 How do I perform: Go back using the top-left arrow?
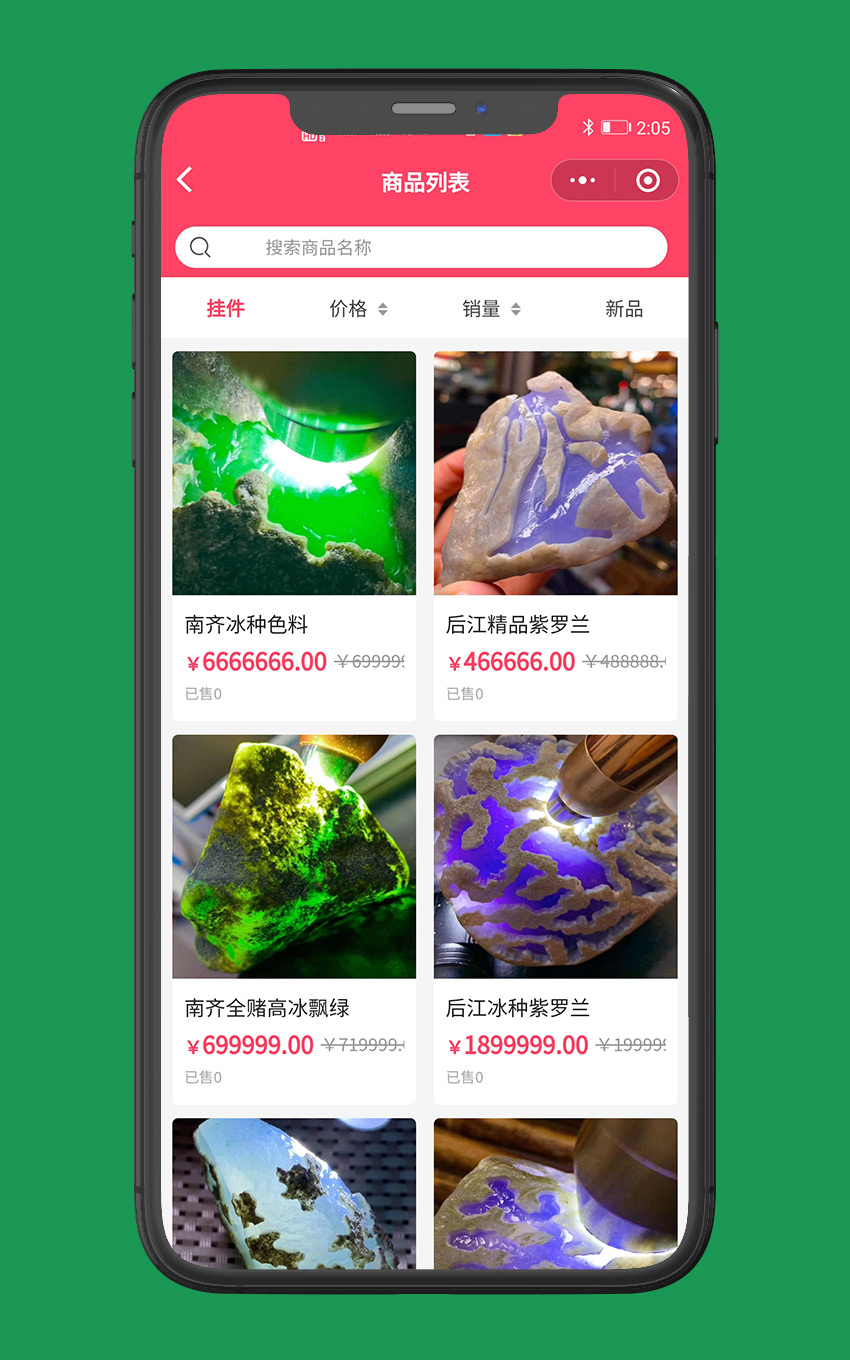click(185, 180)
